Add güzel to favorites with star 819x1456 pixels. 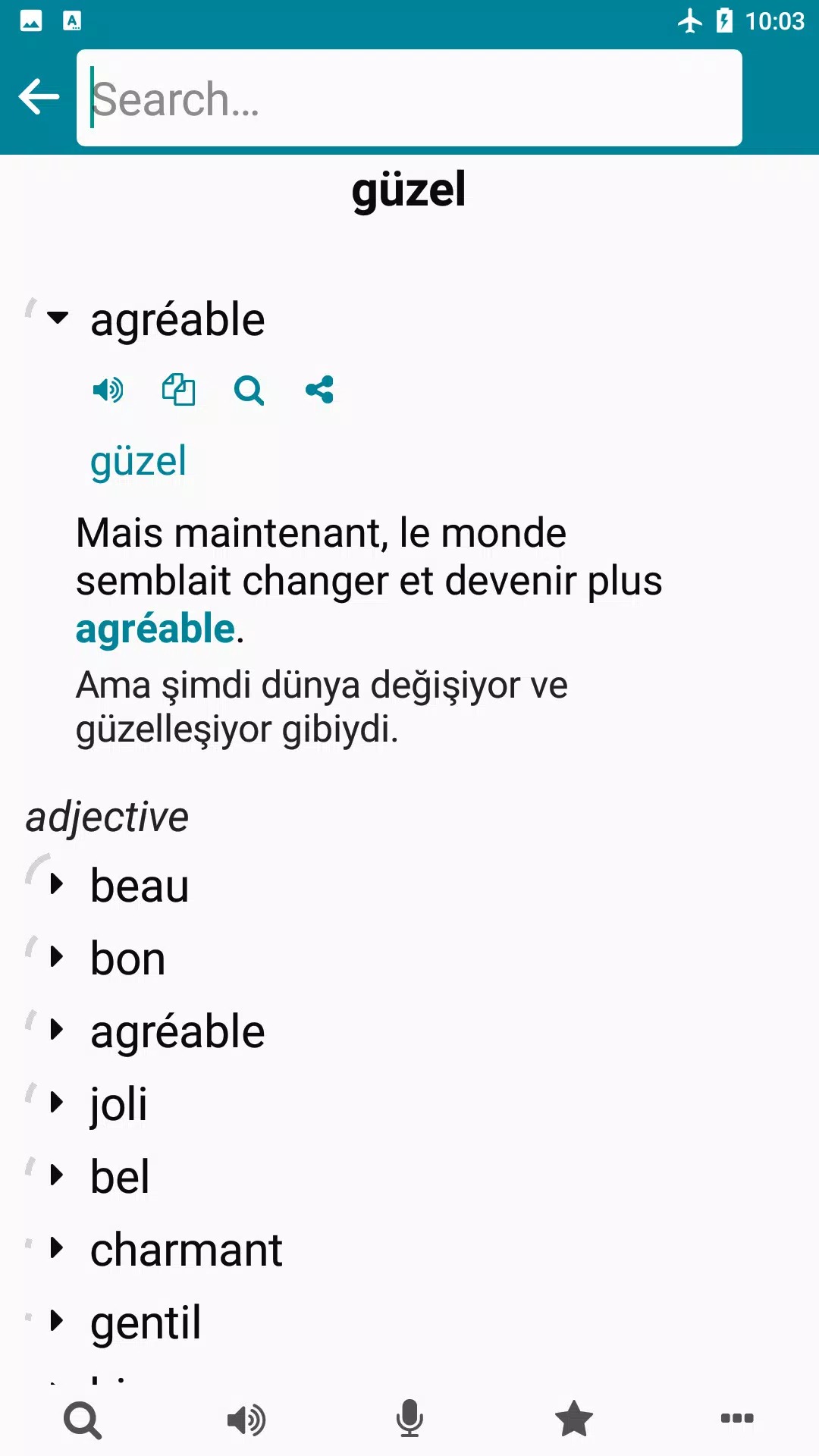pyautogui.click(x=573, y=1420)
